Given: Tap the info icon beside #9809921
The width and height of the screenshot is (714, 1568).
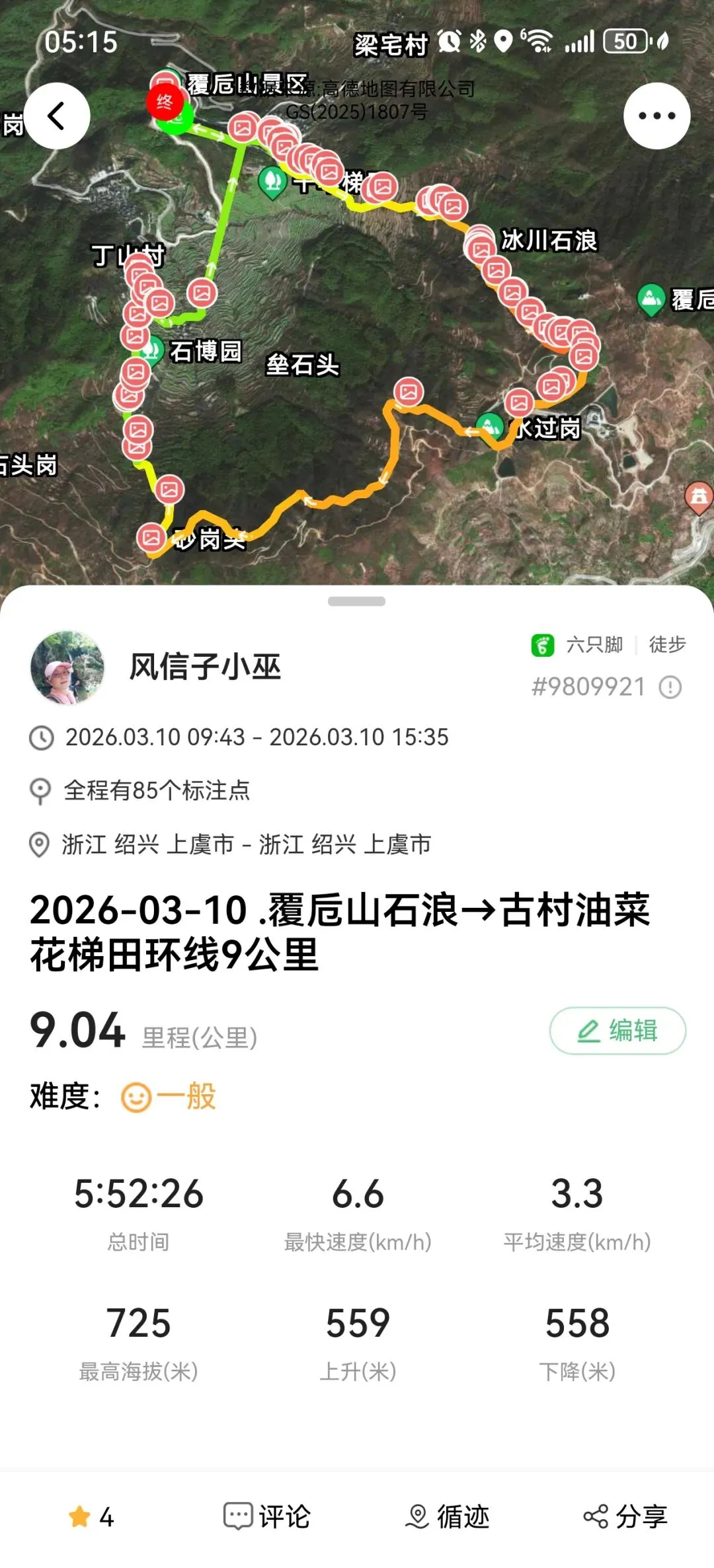Looking at the screenshot, I should pyautogui.click(x=670, y=687).
